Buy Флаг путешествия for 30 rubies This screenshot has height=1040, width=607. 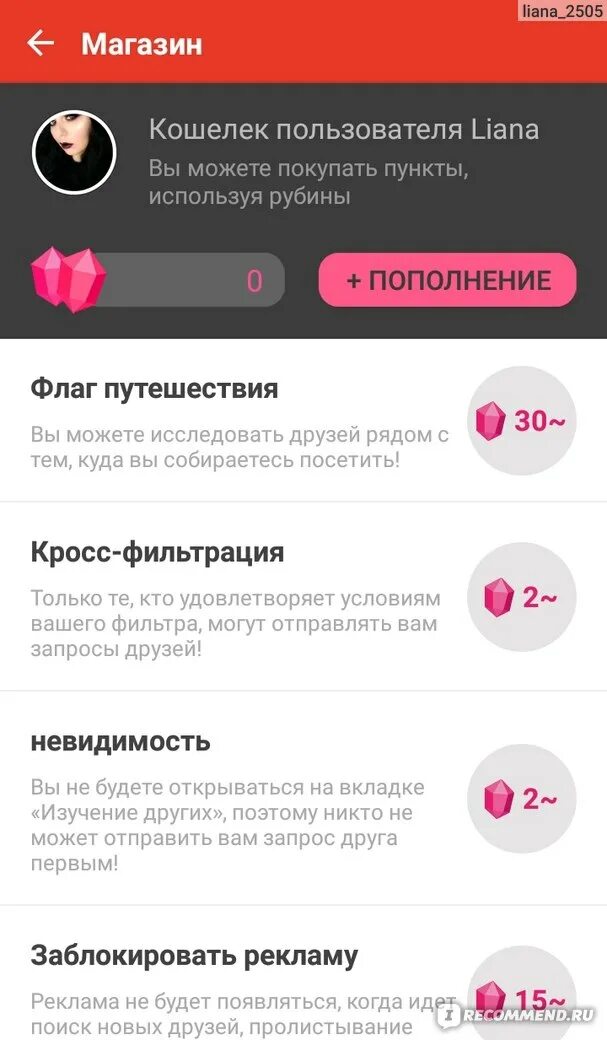pos(522,421)
